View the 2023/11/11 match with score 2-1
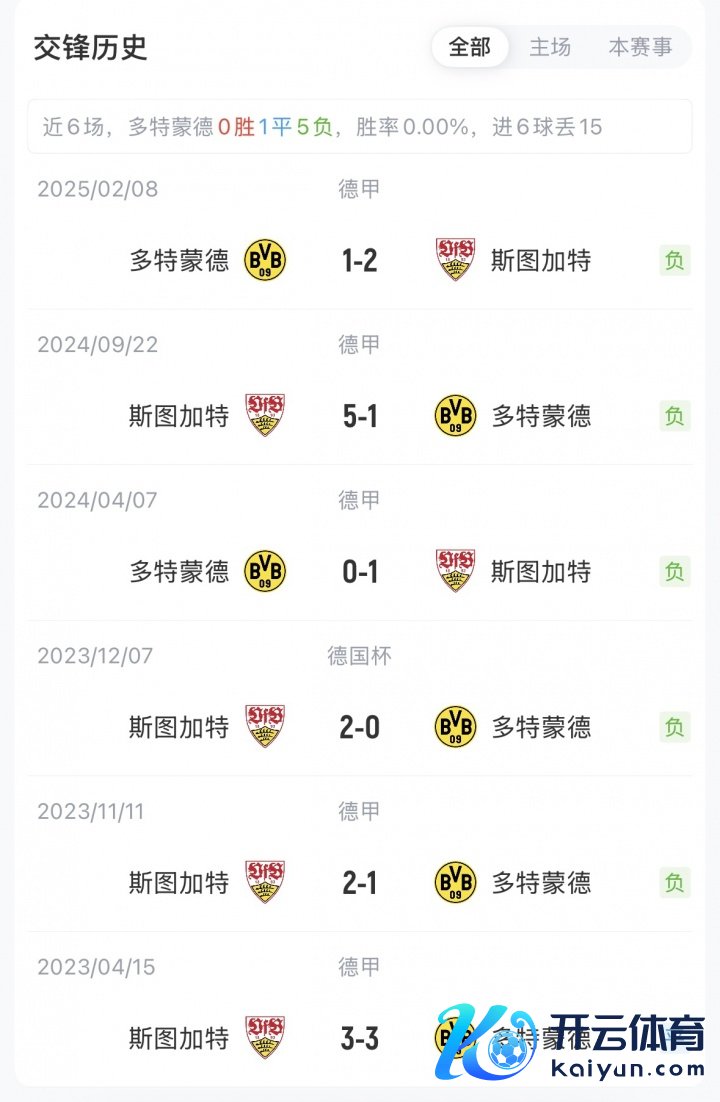 [x=360, y=883]
